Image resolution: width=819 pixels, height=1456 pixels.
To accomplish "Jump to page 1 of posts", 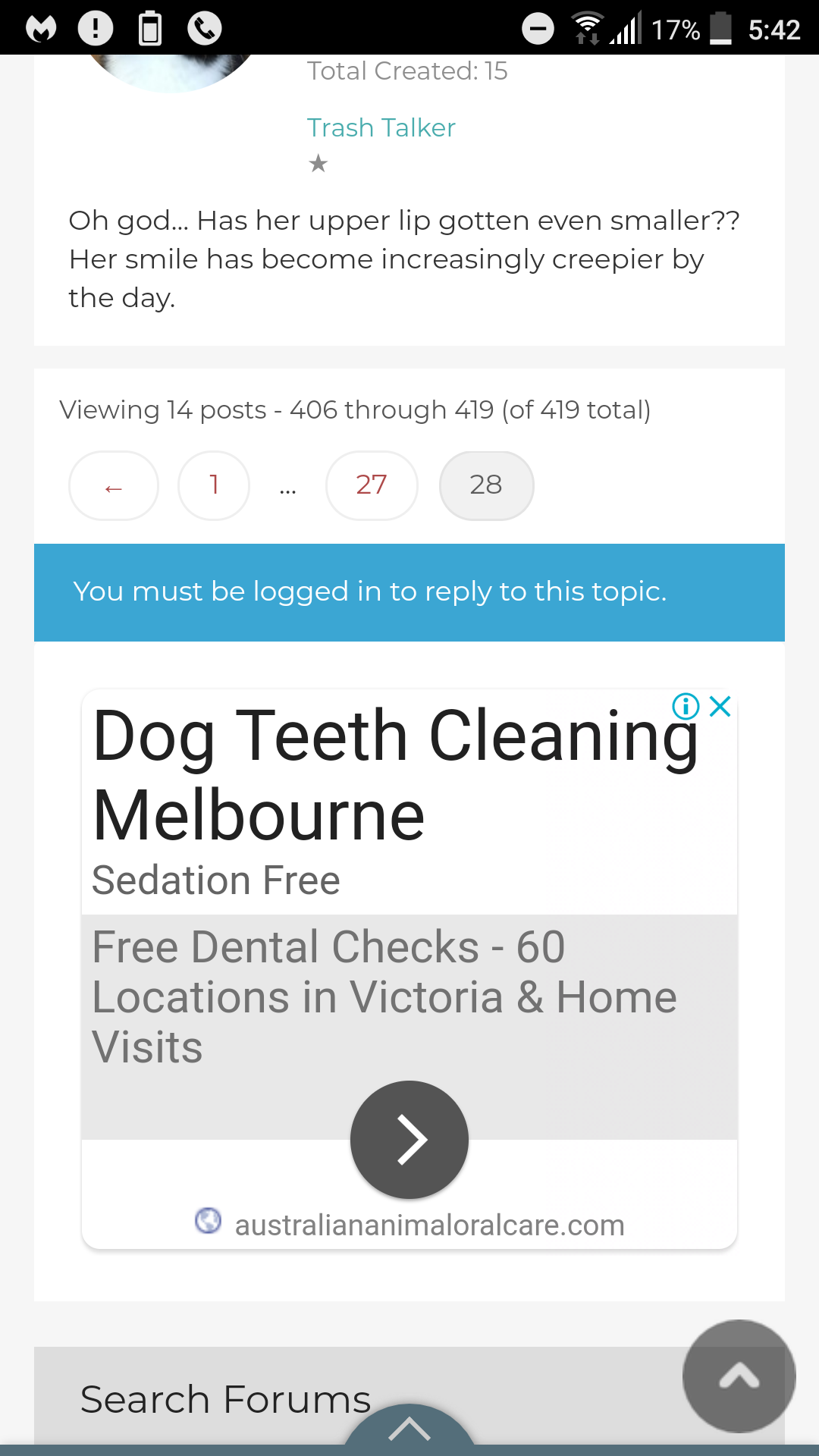I will point(214,486).
